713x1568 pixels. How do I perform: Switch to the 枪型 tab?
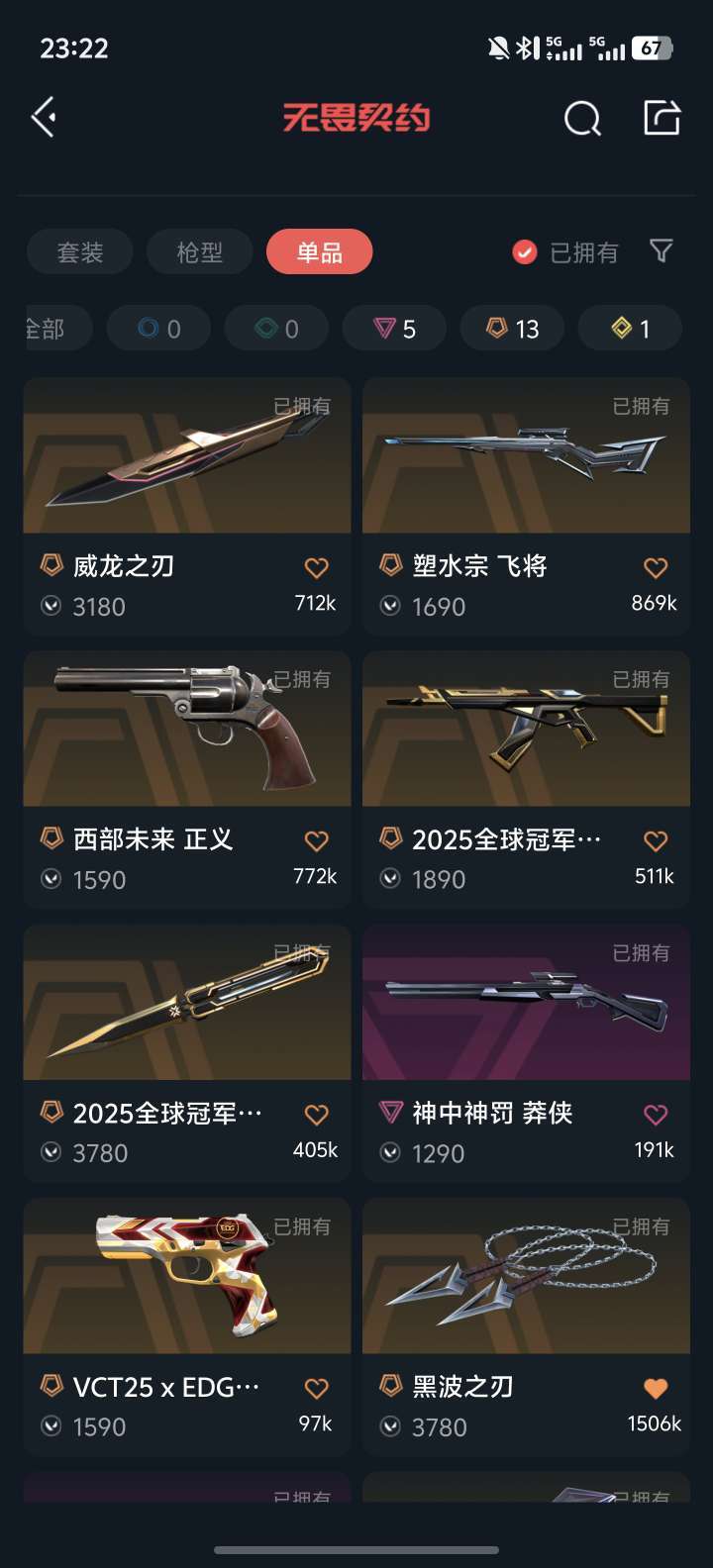point(200,252)
